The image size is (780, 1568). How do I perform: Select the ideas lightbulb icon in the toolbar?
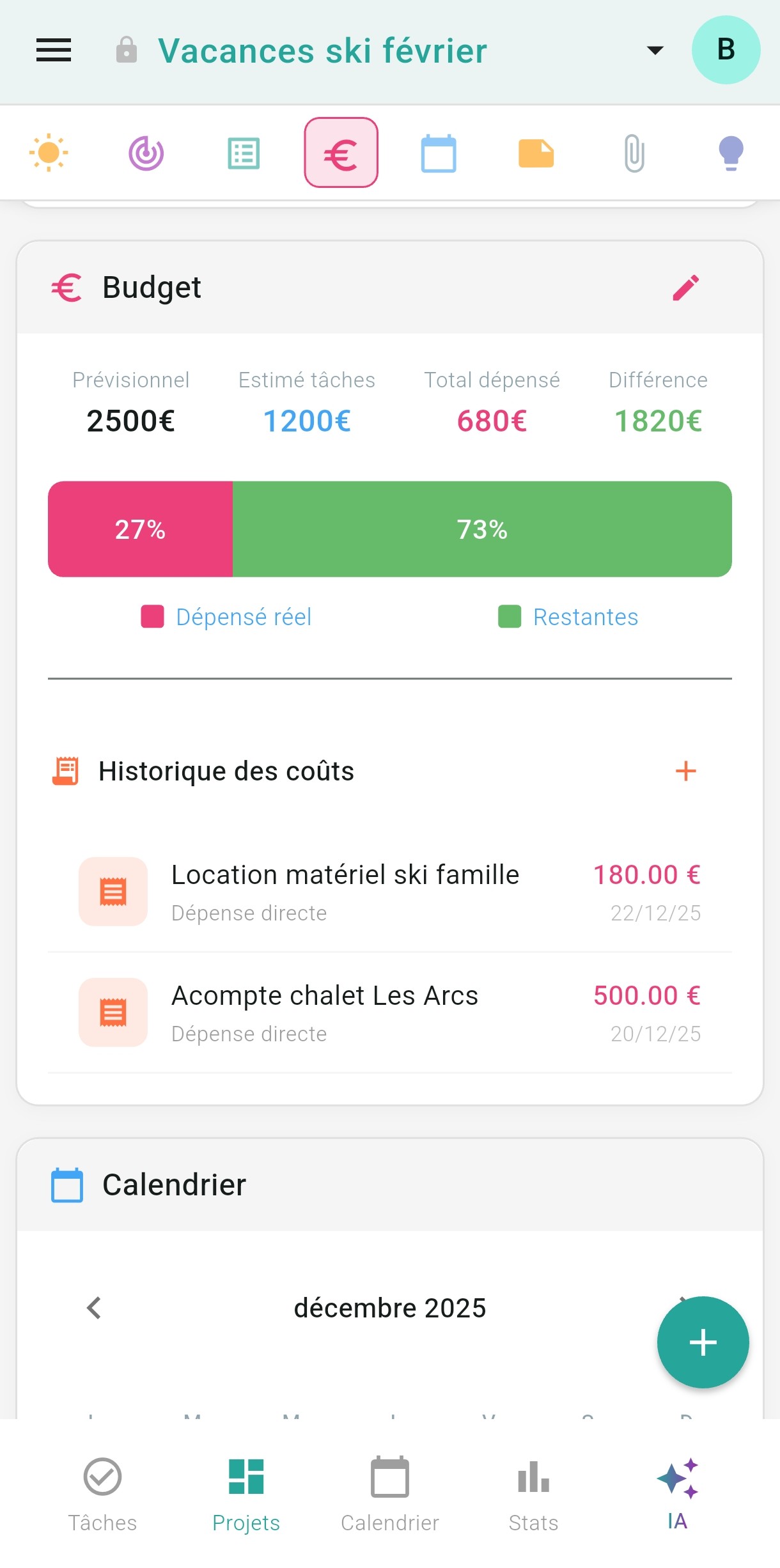click(x=729, y=152)
